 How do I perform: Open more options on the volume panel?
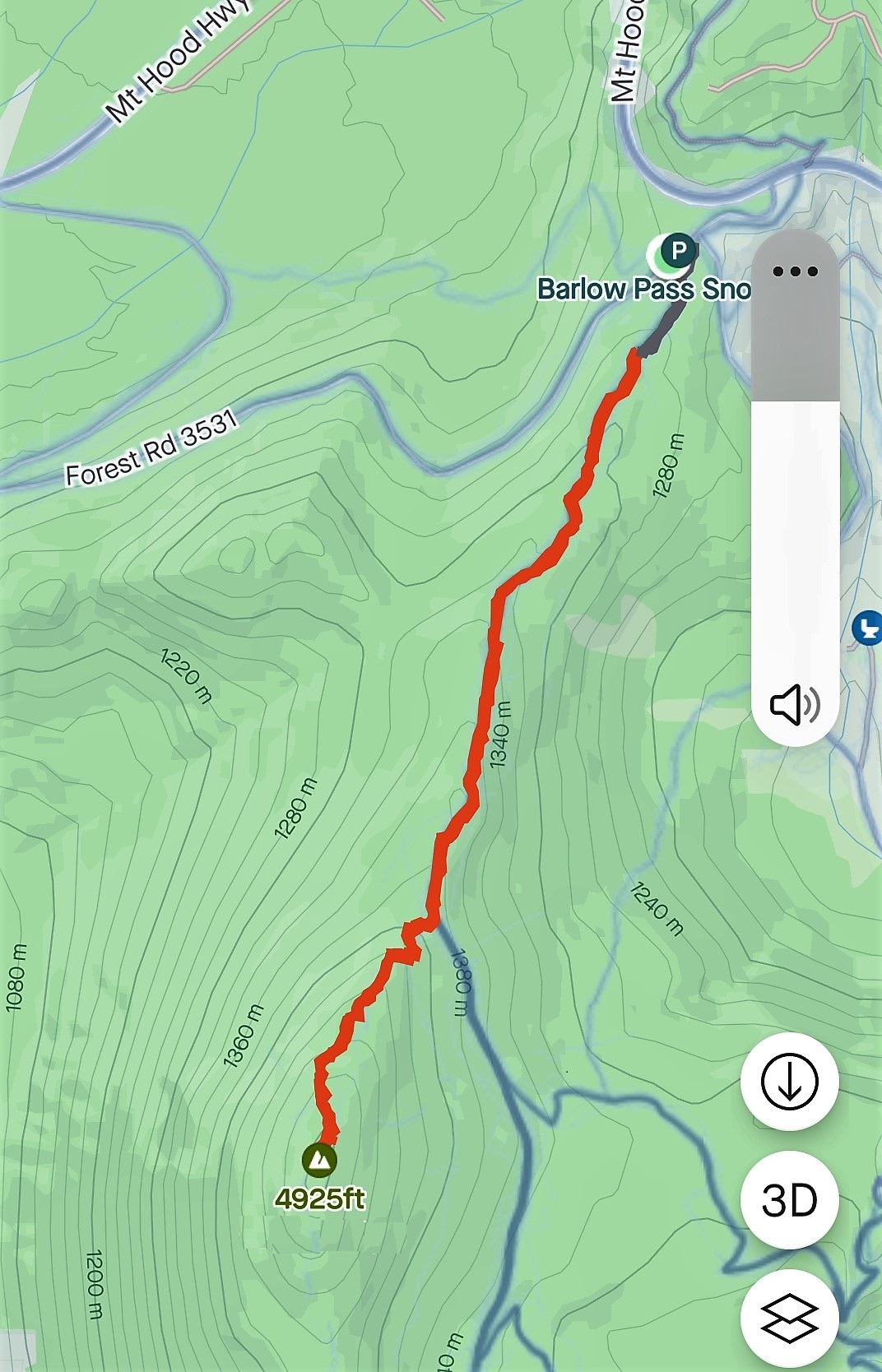coord(795,271)
